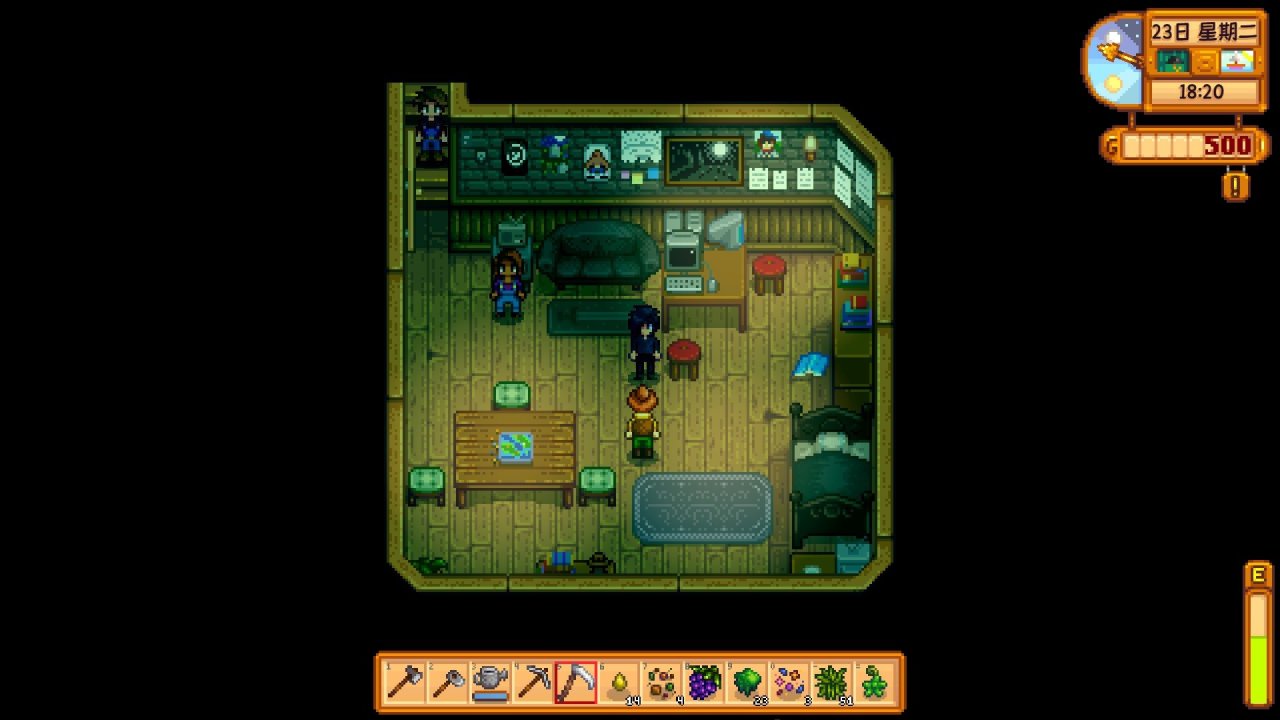Select the purple grapes in the toolbar

[704, 683]
